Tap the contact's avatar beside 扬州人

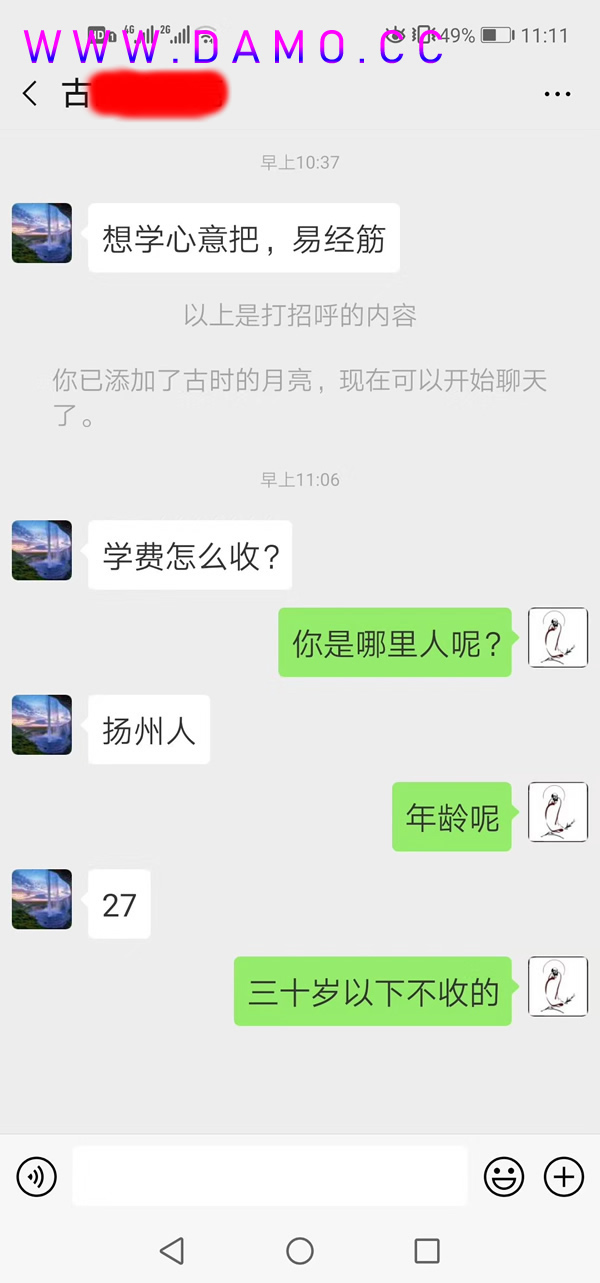point(42,725)
